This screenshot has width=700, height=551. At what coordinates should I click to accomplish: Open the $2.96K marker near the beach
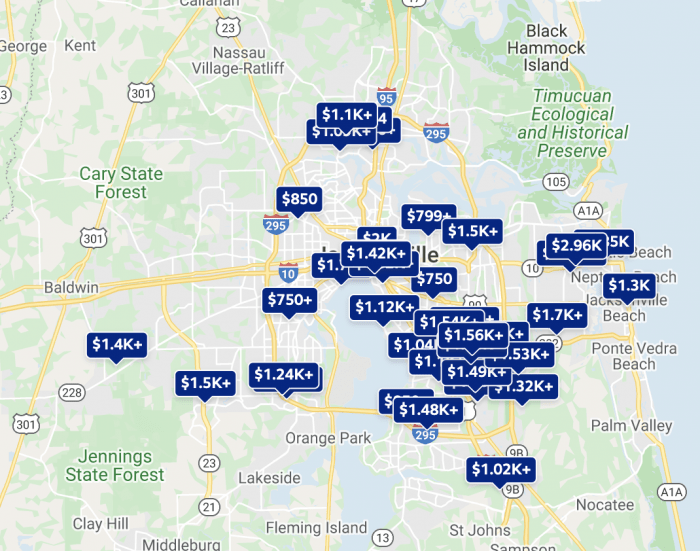click(x=576, y=245)
